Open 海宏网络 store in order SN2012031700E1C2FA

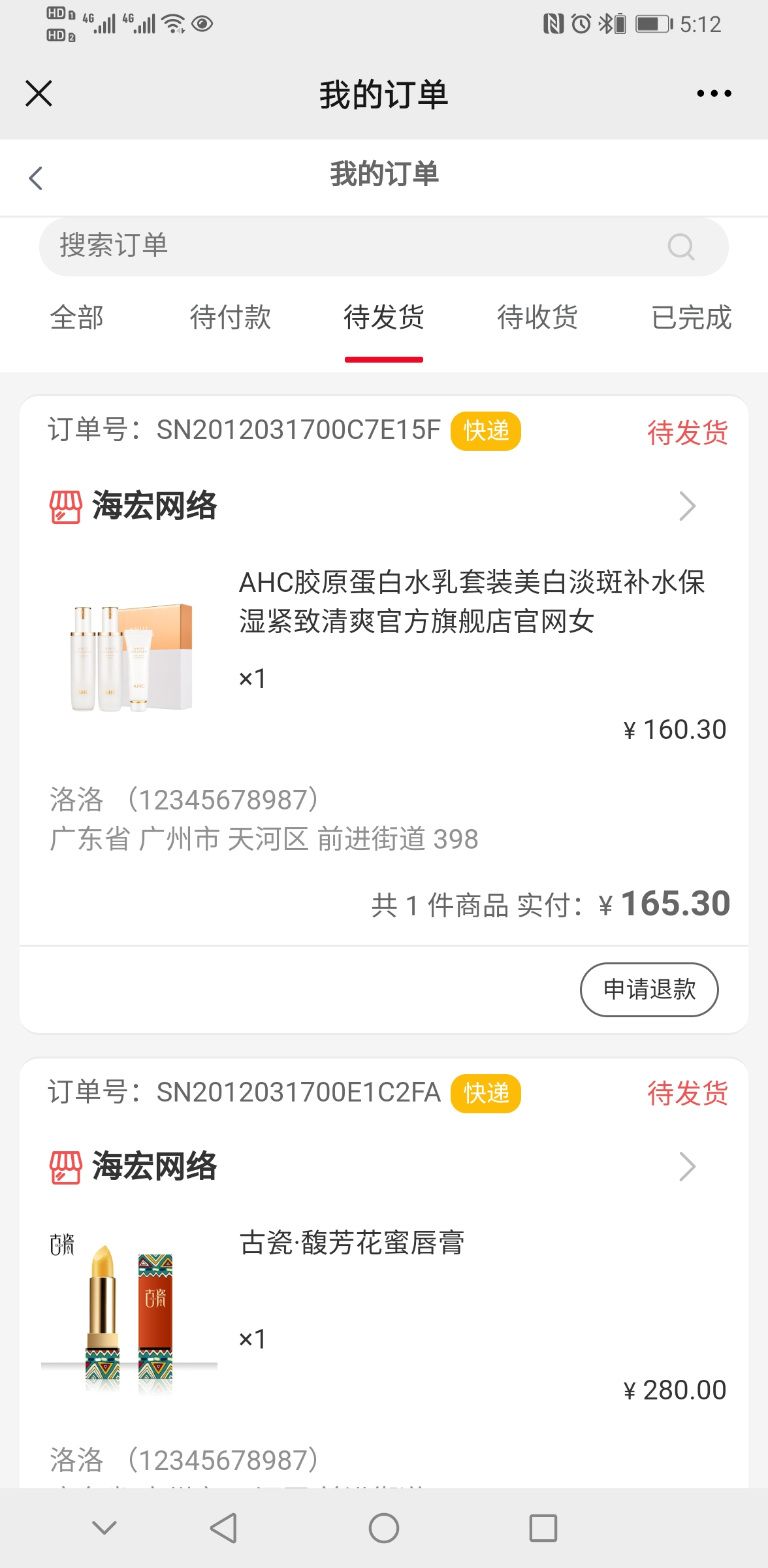pyautogui.click(x=373, y=1167)
